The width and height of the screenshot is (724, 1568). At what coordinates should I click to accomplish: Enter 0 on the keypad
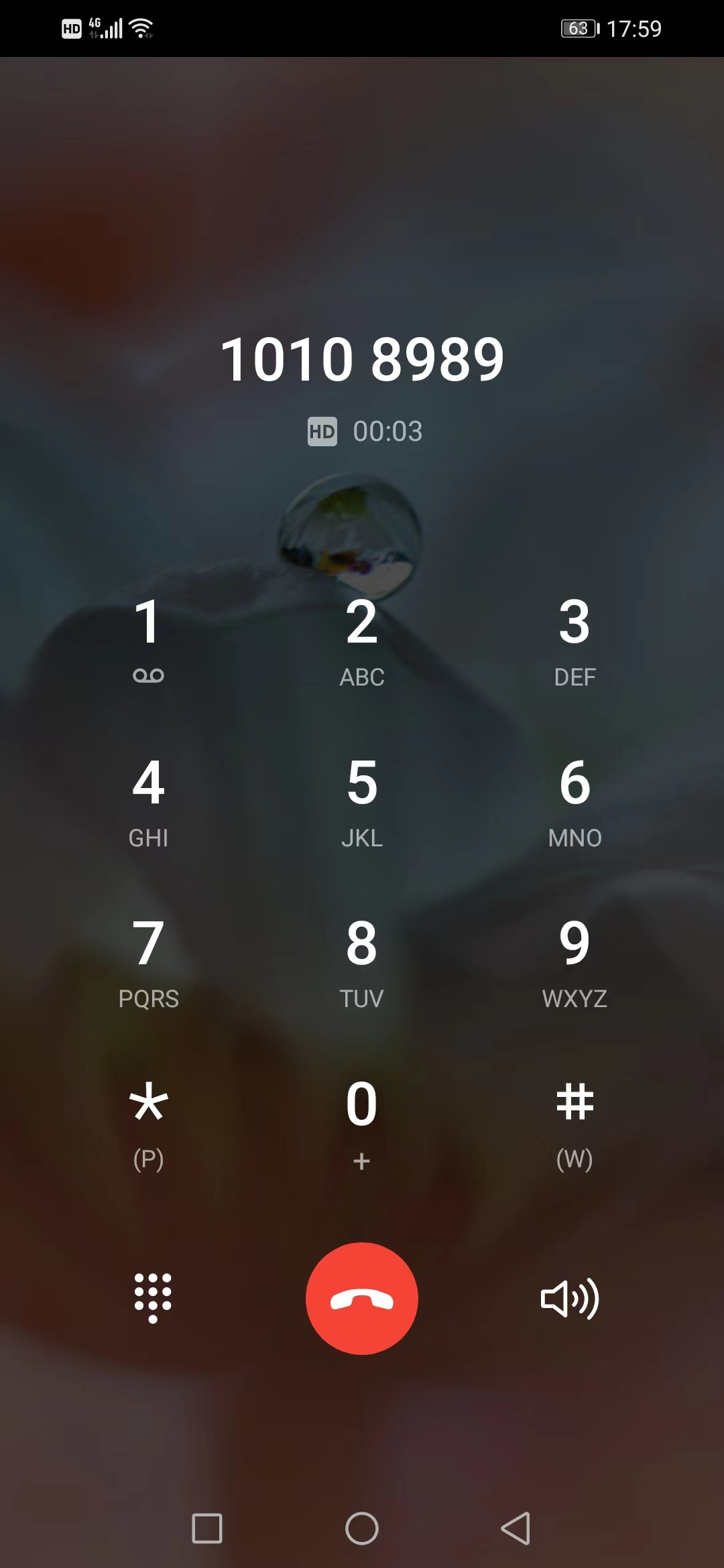(x=362, y=1122)
